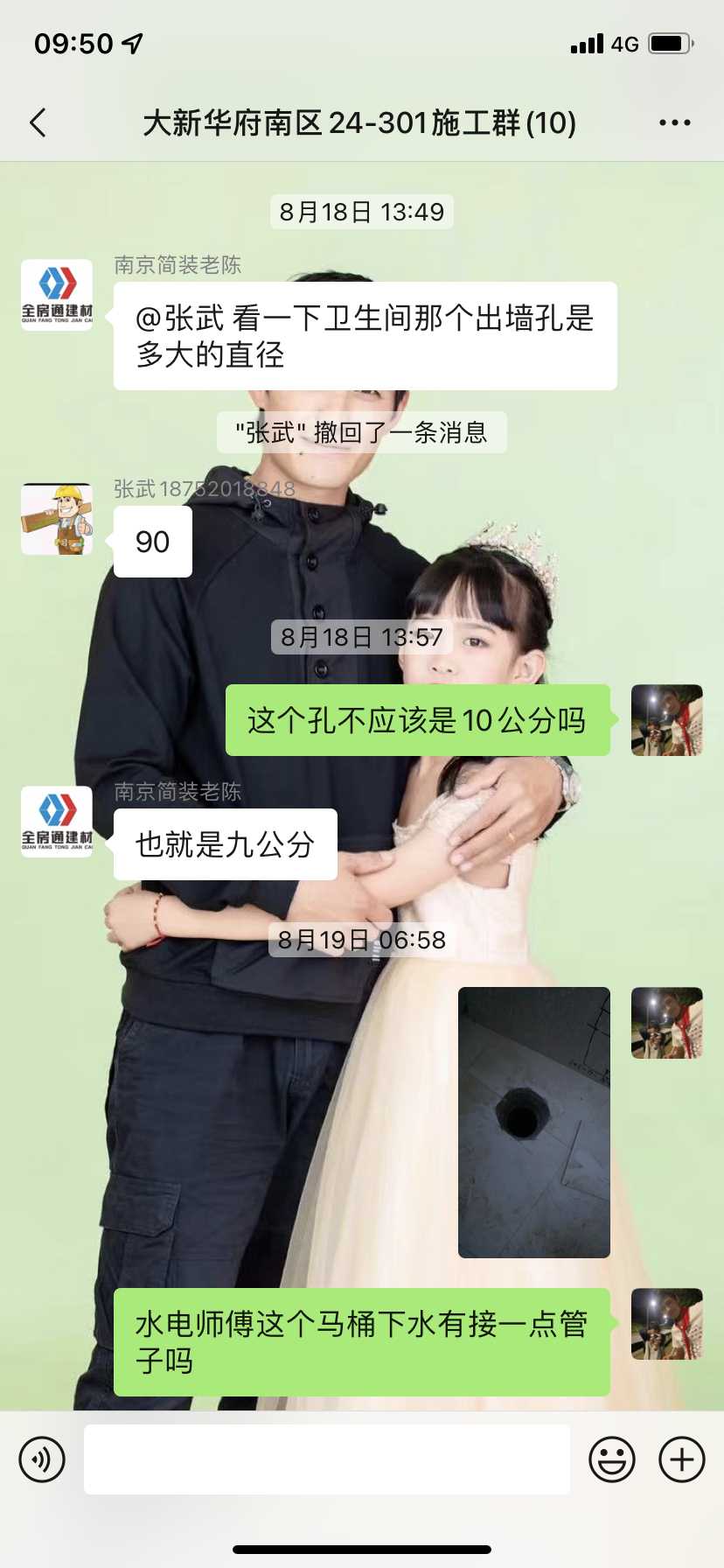
Task: View the sent photo of floor hole
Action: (x=533, y=1122)
